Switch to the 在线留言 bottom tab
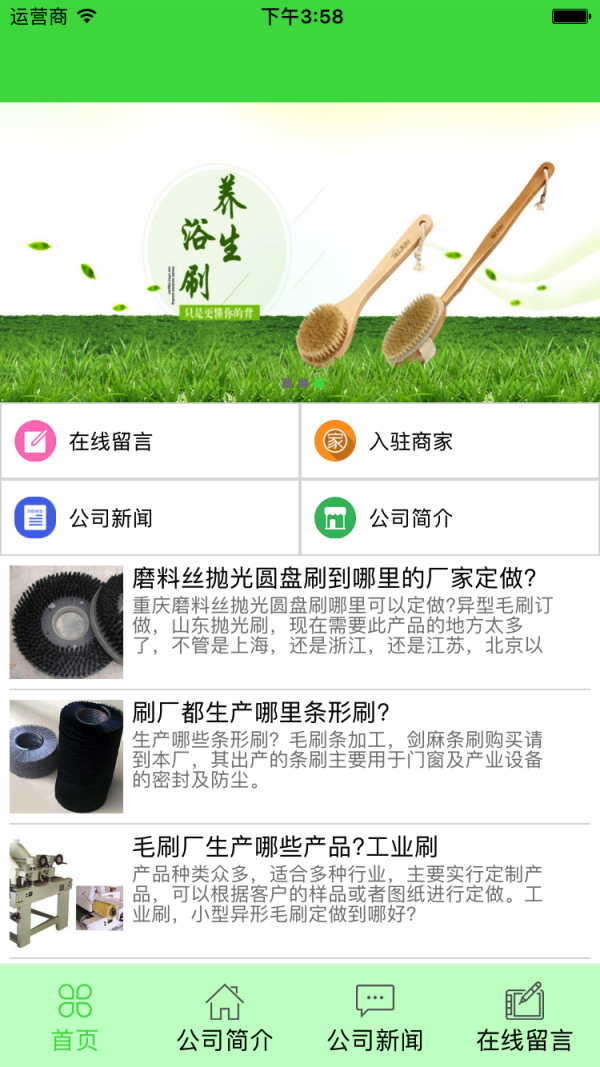The width and height of the screenshot is (600, 1067). coord(524,1016)
